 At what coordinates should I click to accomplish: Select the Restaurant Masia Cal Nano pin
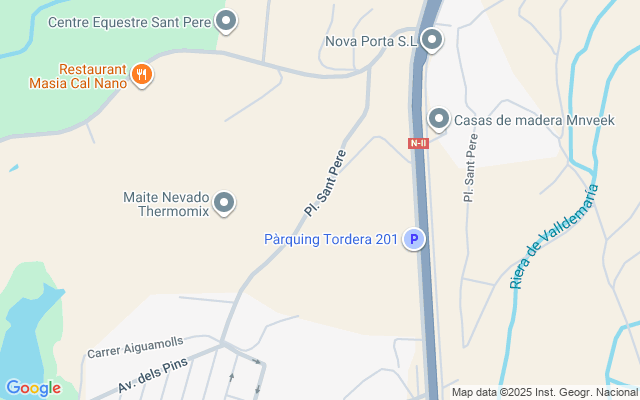[143, 73]
